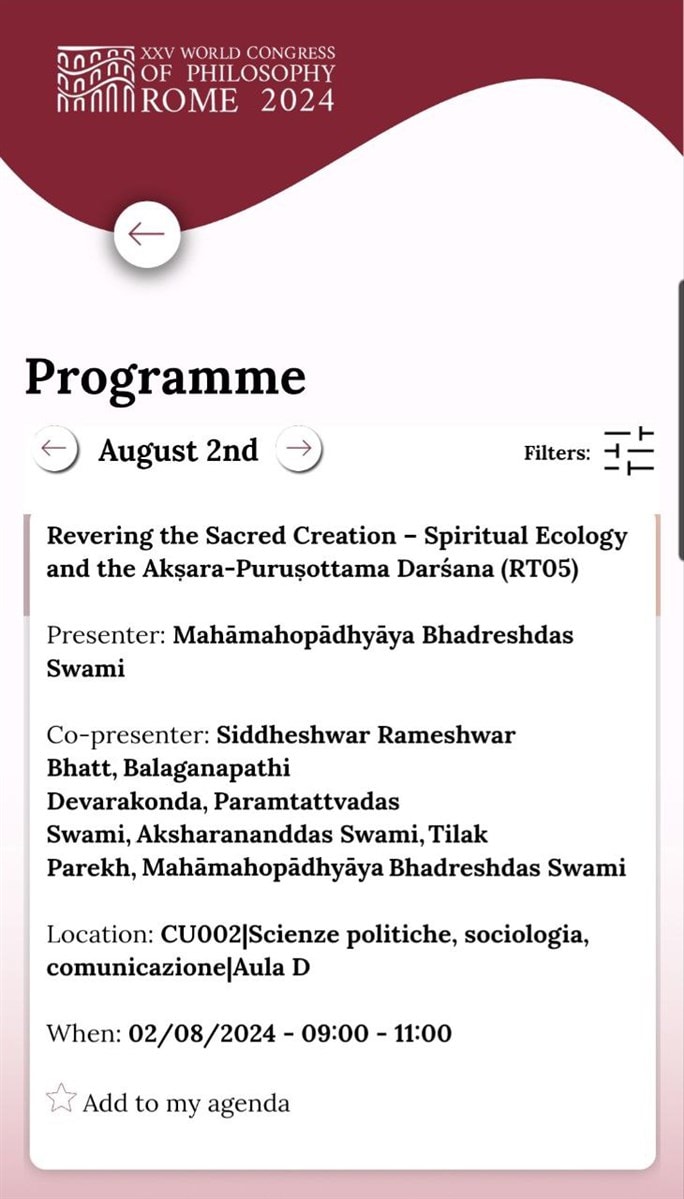Open the Revering the Sacred Creation session card

coord(336,550)
